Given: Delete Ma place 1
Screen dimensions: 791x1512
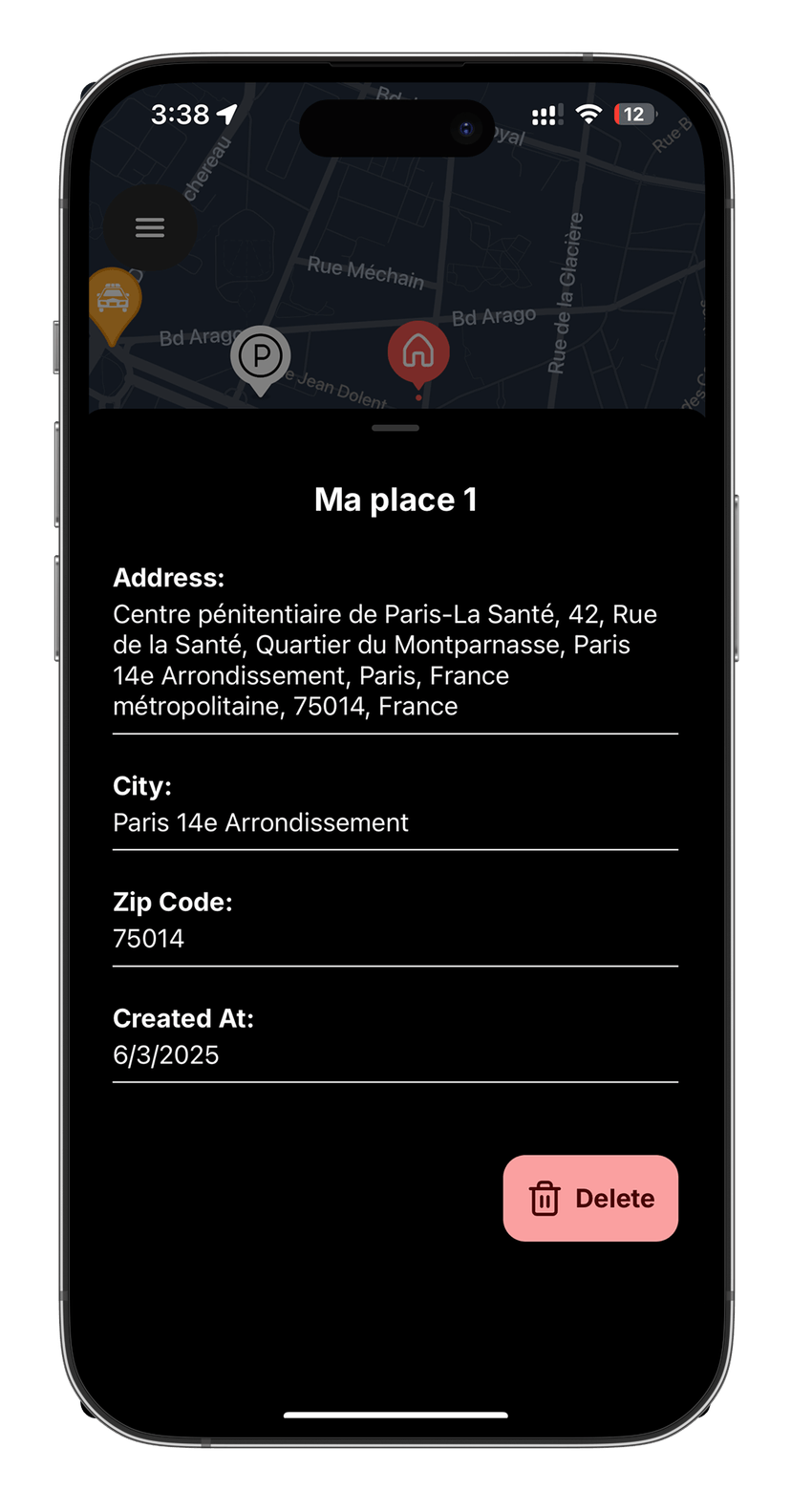Looking at the screenshot, I should [x=590, y=1198].
